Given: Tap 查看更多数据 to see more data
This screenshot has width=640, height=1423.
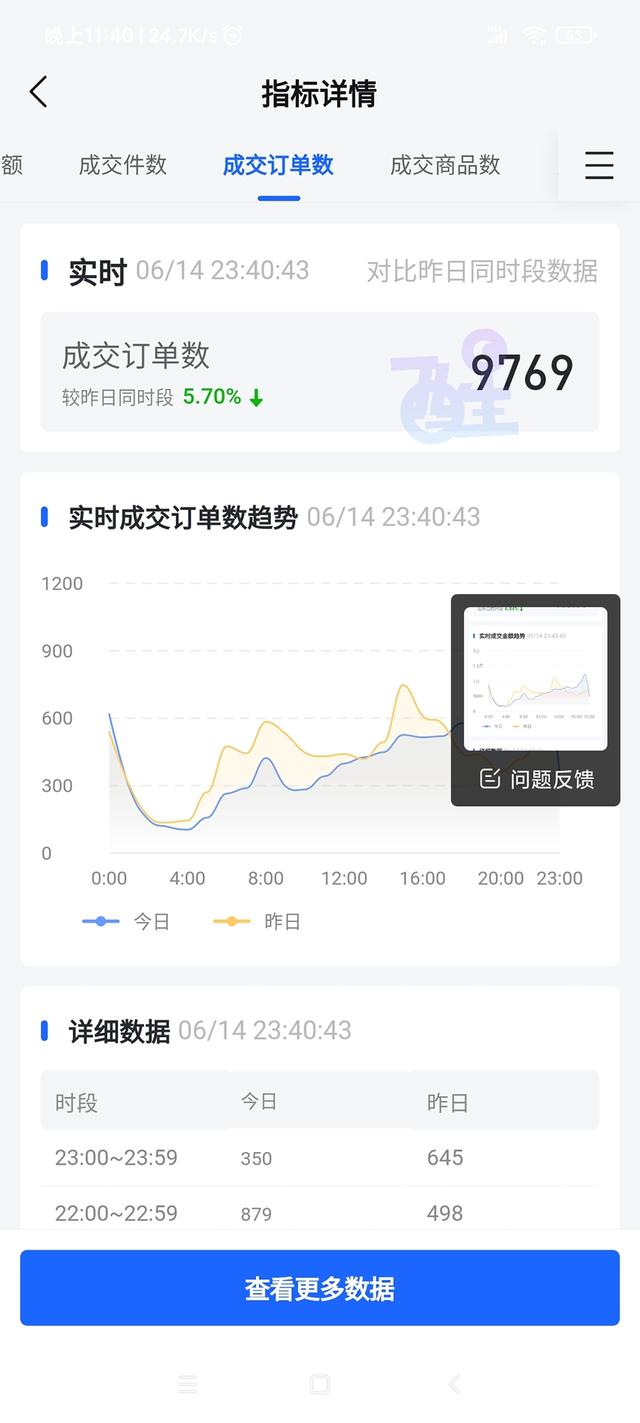Looking at the screenshot, I should coord(320,1288).
